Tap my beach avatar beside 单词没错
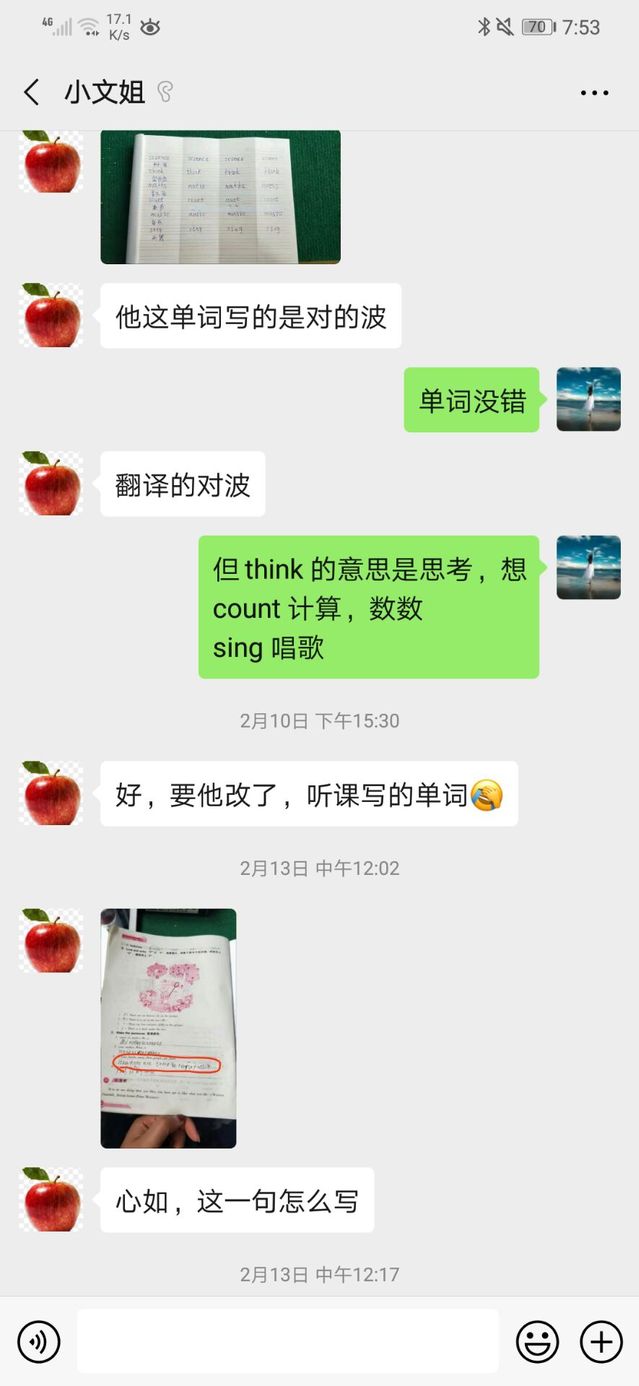 pos(588,400)
